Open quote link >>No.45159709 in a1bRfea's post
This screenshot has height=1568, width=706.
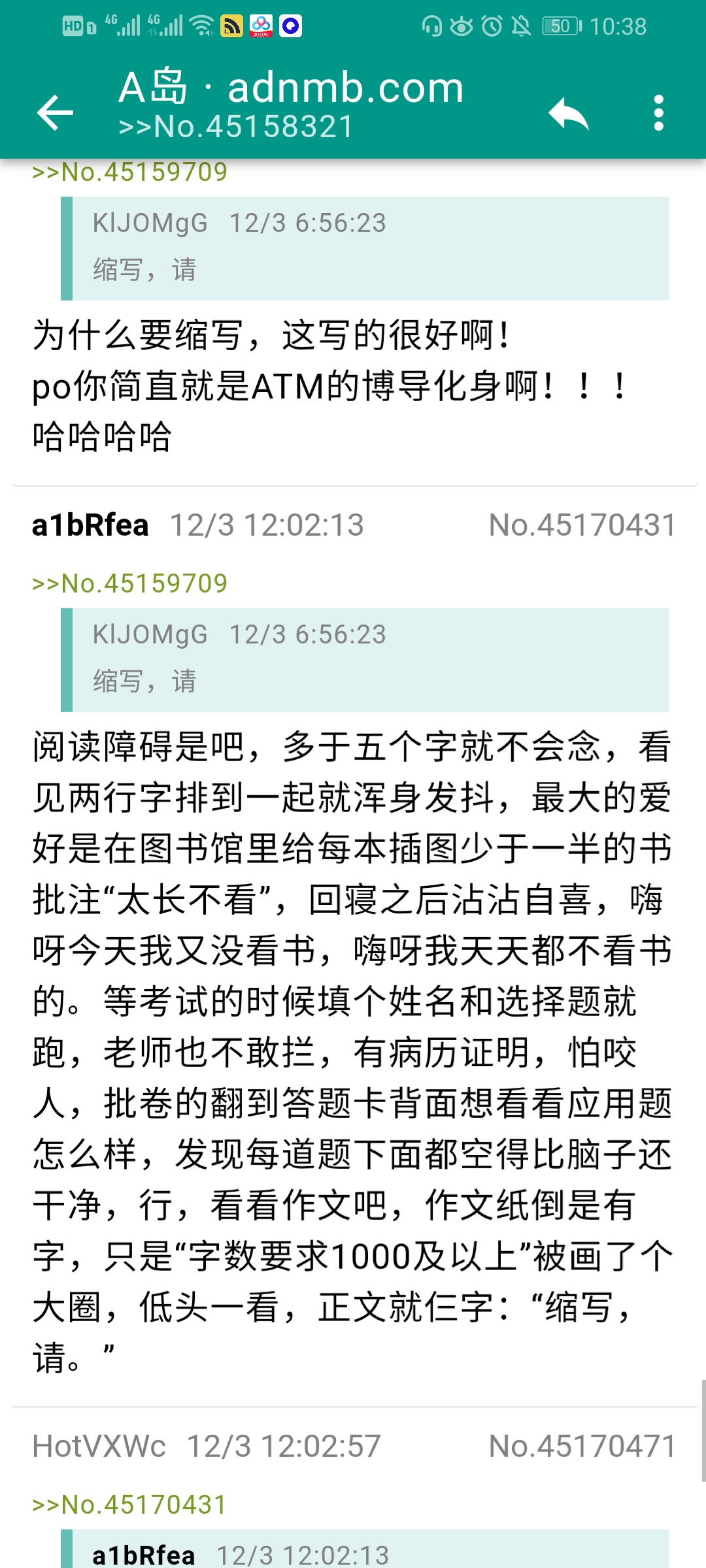point(130,583)
